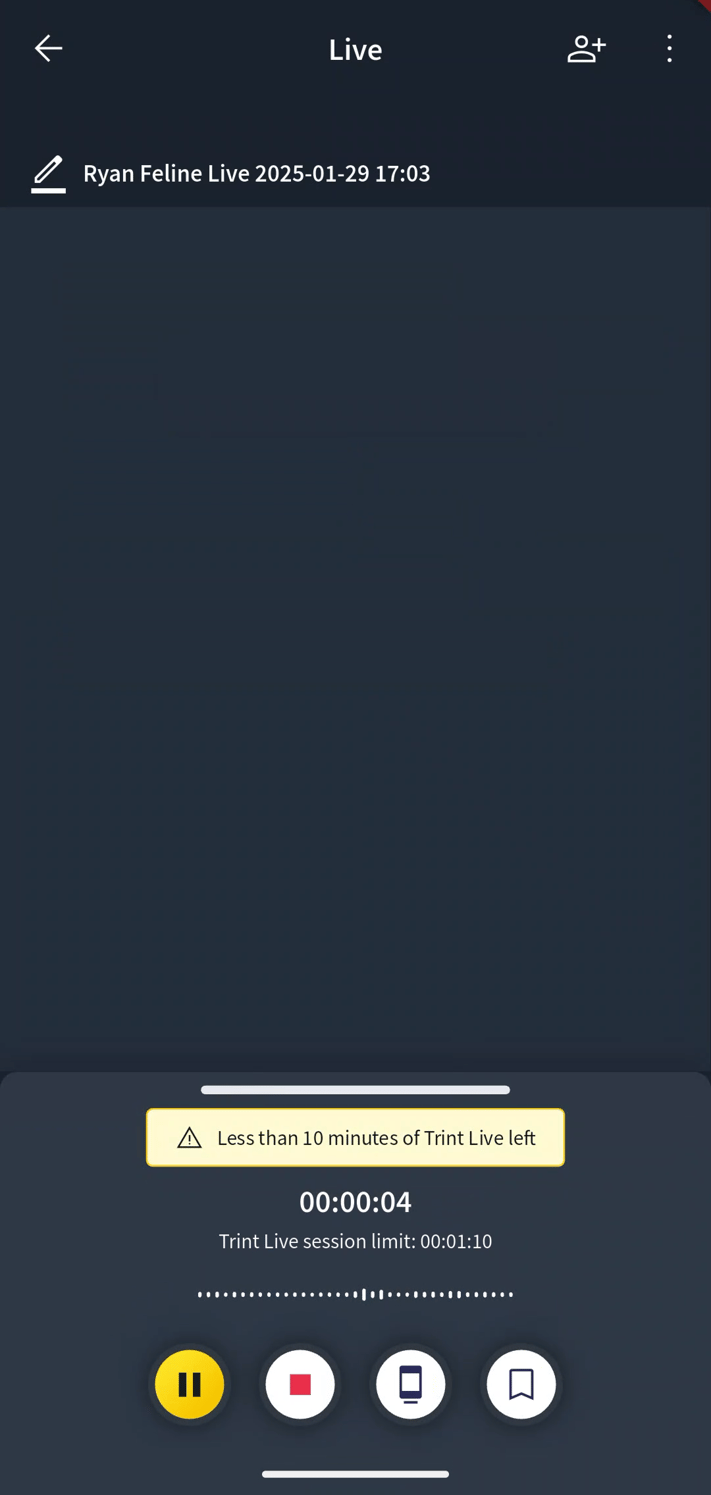Screen dimensions: 711x1495
Task: Stop the live recording
Action: pos(300,1384)
